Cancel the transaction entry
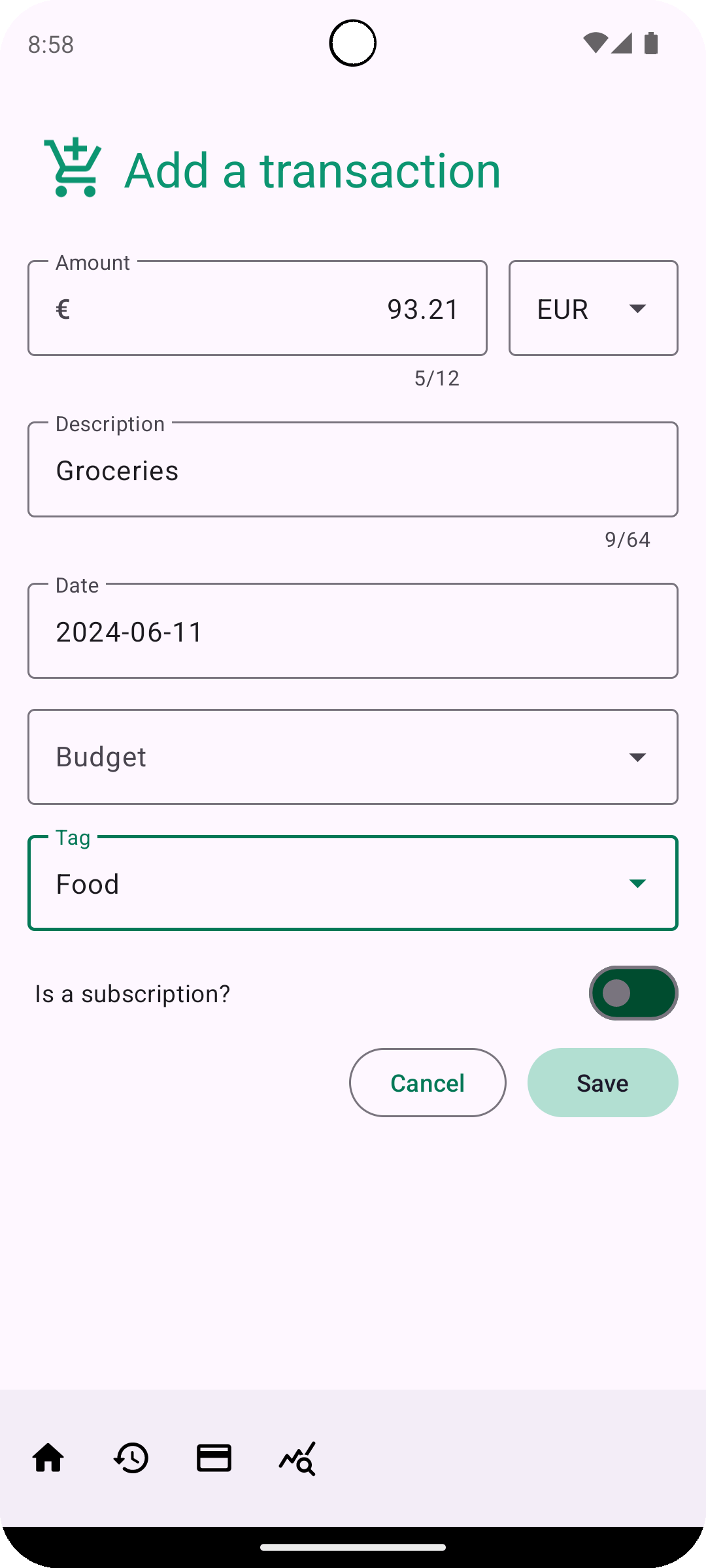 [427, 1083]
